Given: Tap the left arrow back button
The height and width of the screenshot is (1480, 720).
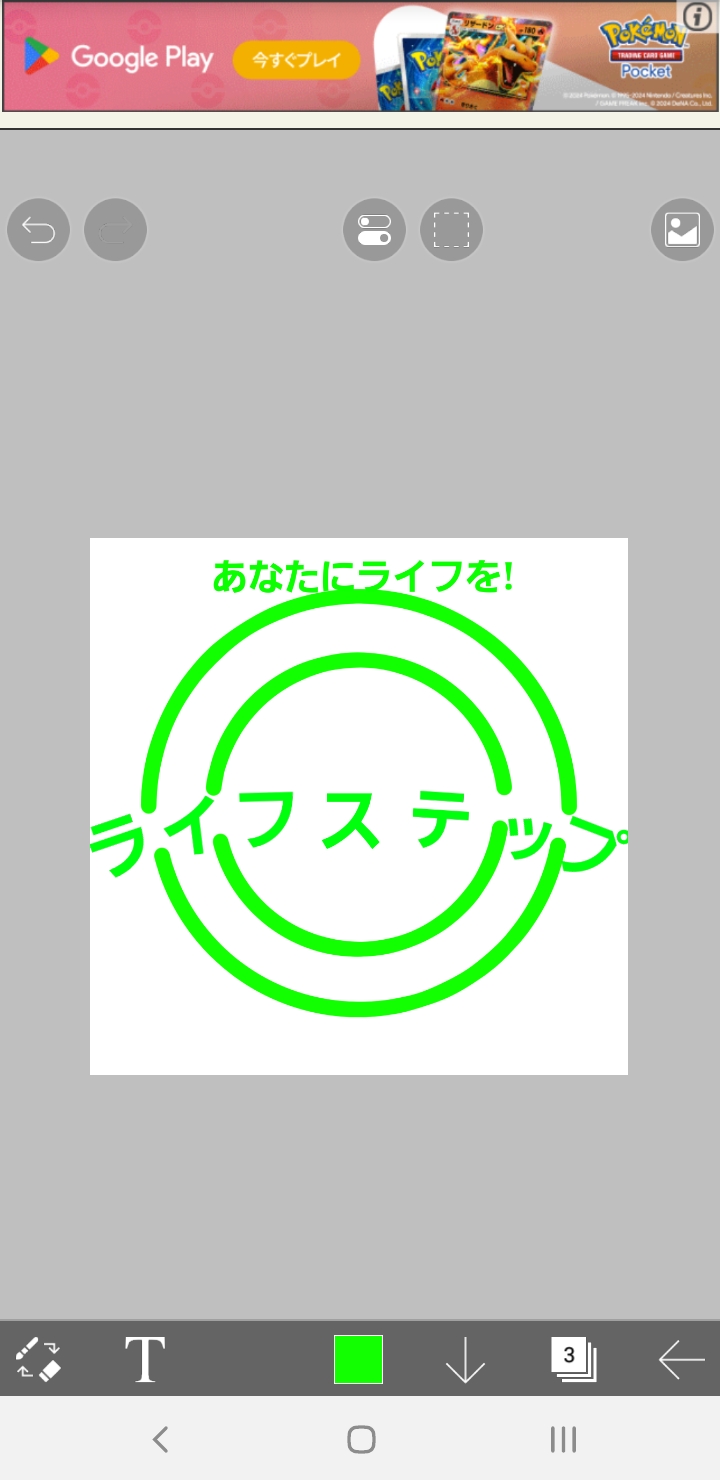Looking at the screenshot, I should 681,1360.
